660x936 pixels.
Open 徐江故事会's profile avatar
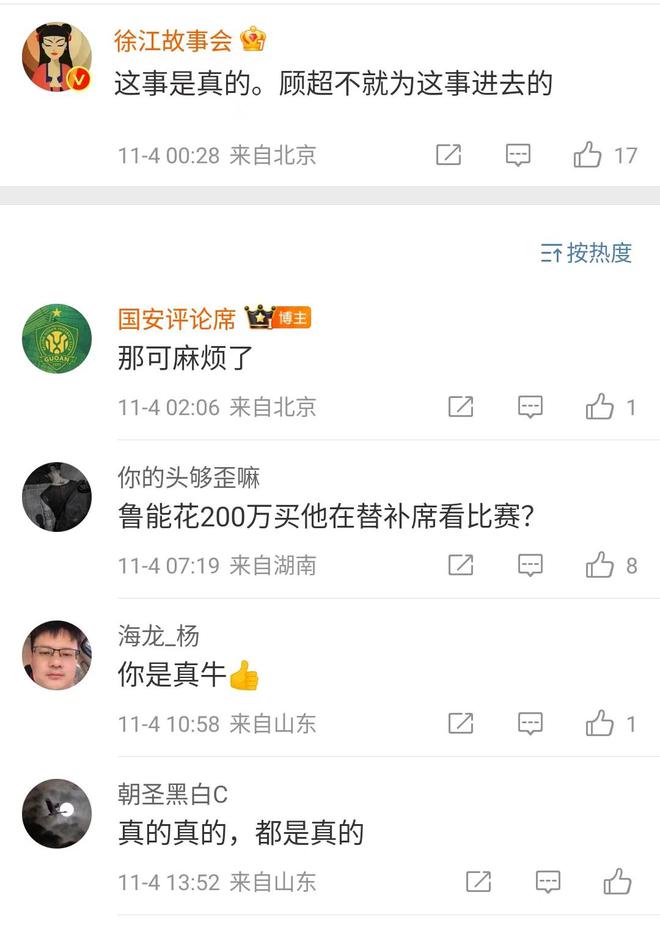tap(57, 57)
